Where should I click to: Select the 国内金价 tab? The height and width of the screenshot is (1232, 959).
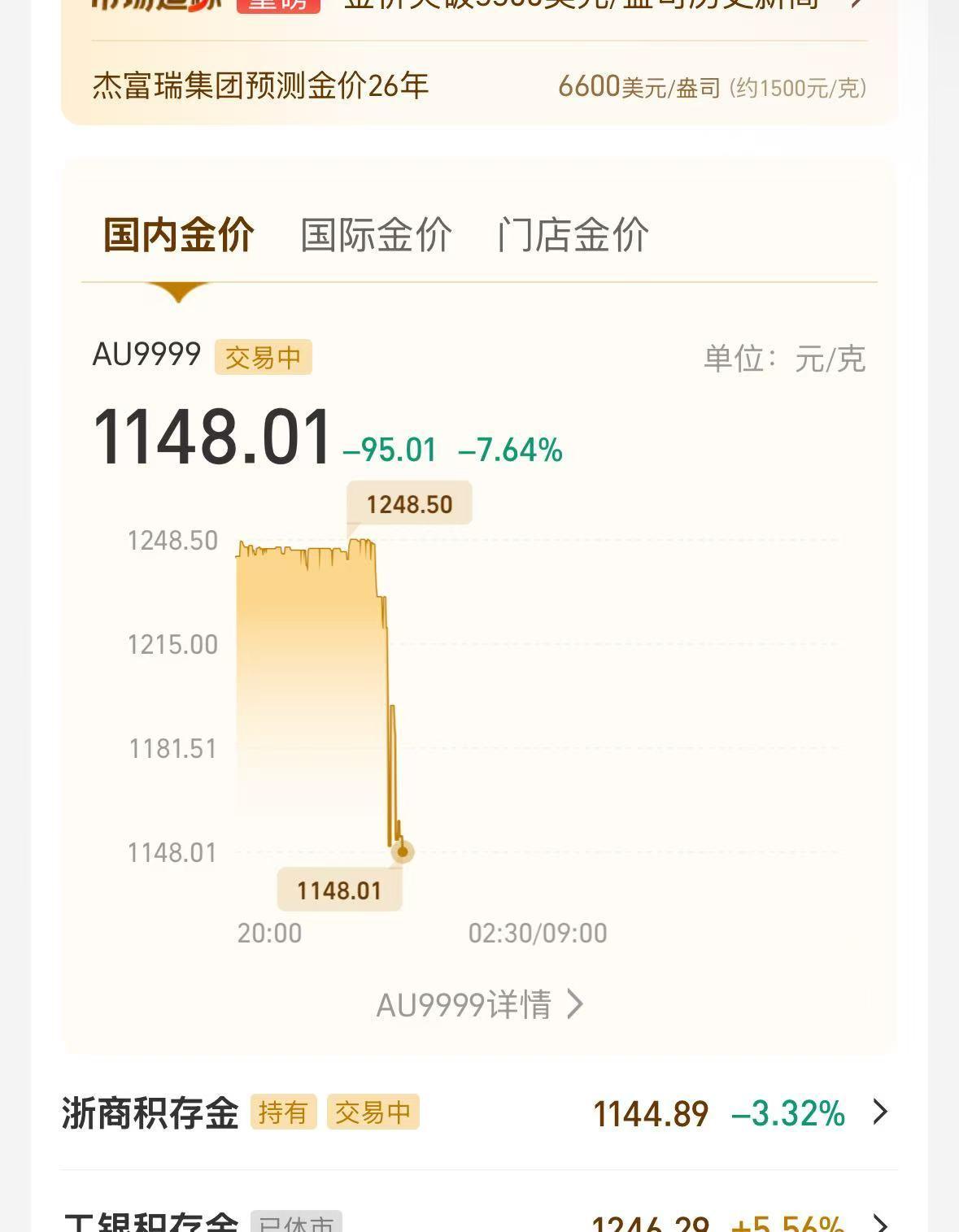176,236
